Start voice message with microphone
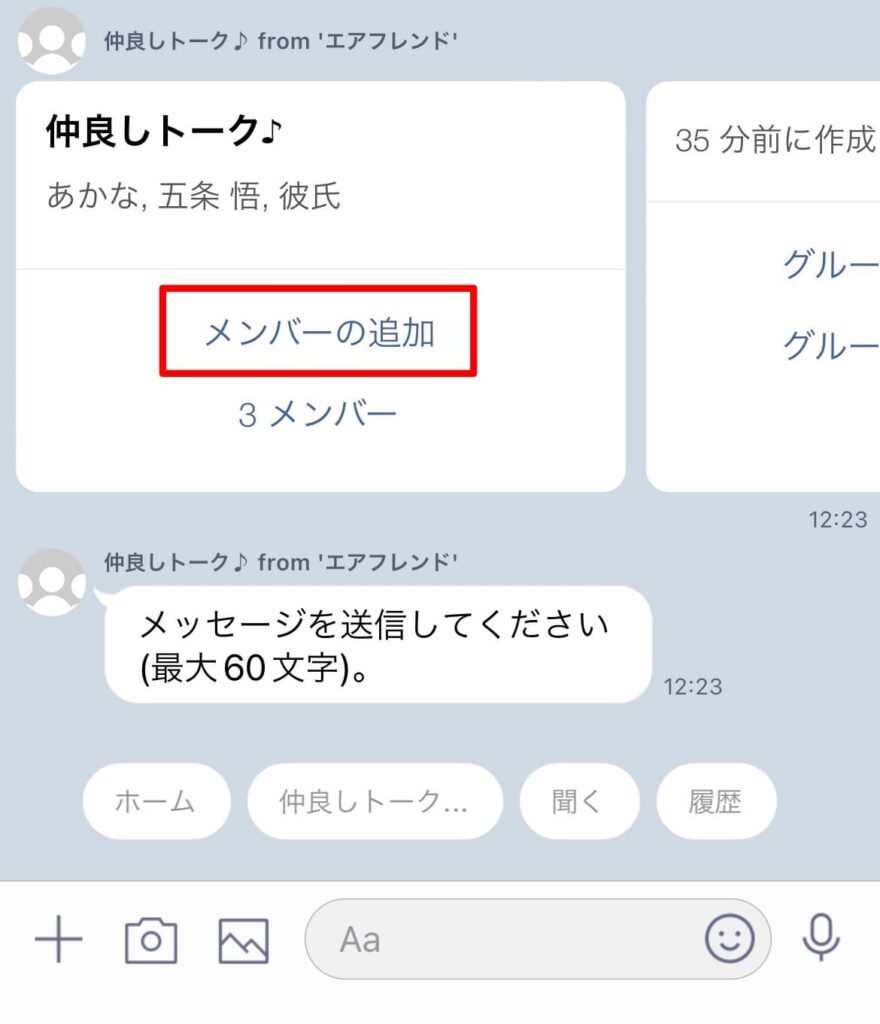This screenshot has height=1024, width=880. [821, 938]
